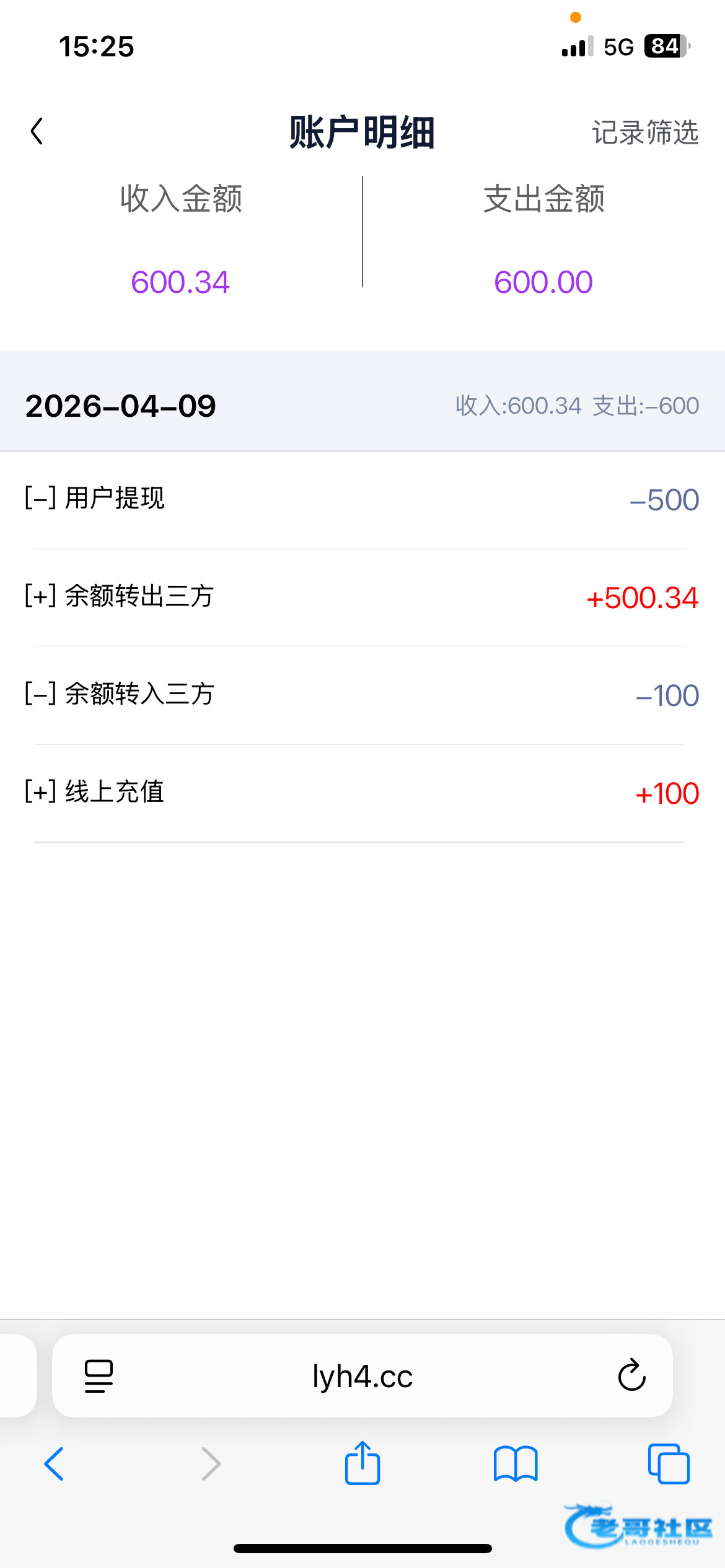Screen dimensions: 725x1568
Task: Go back in Safari's bottom toolbar
Action: 55,1464
